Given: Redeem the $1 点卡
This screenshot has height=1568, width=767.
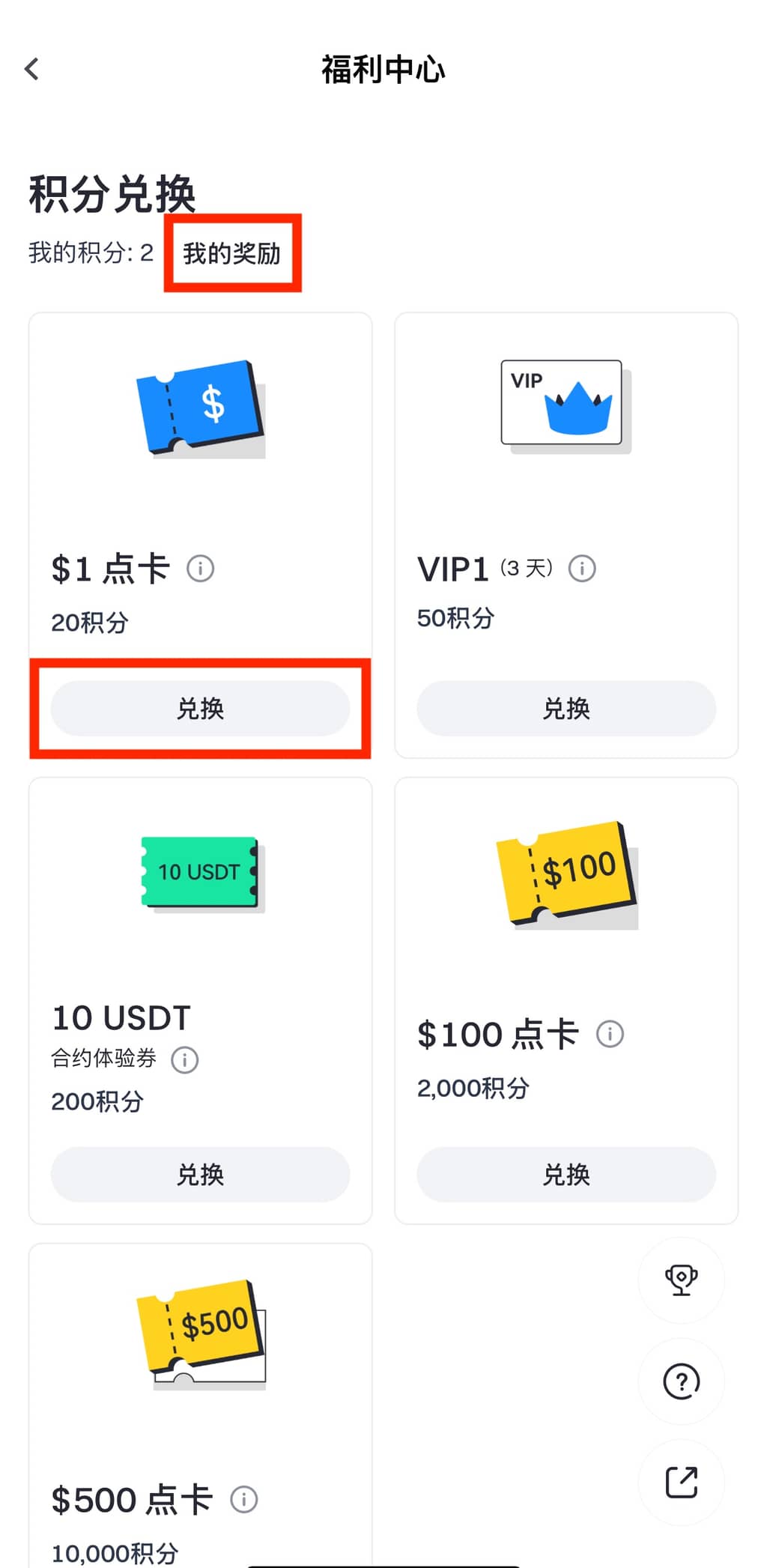Looking at the screenshot, I should pyautogui.click(x=200, y=709).
